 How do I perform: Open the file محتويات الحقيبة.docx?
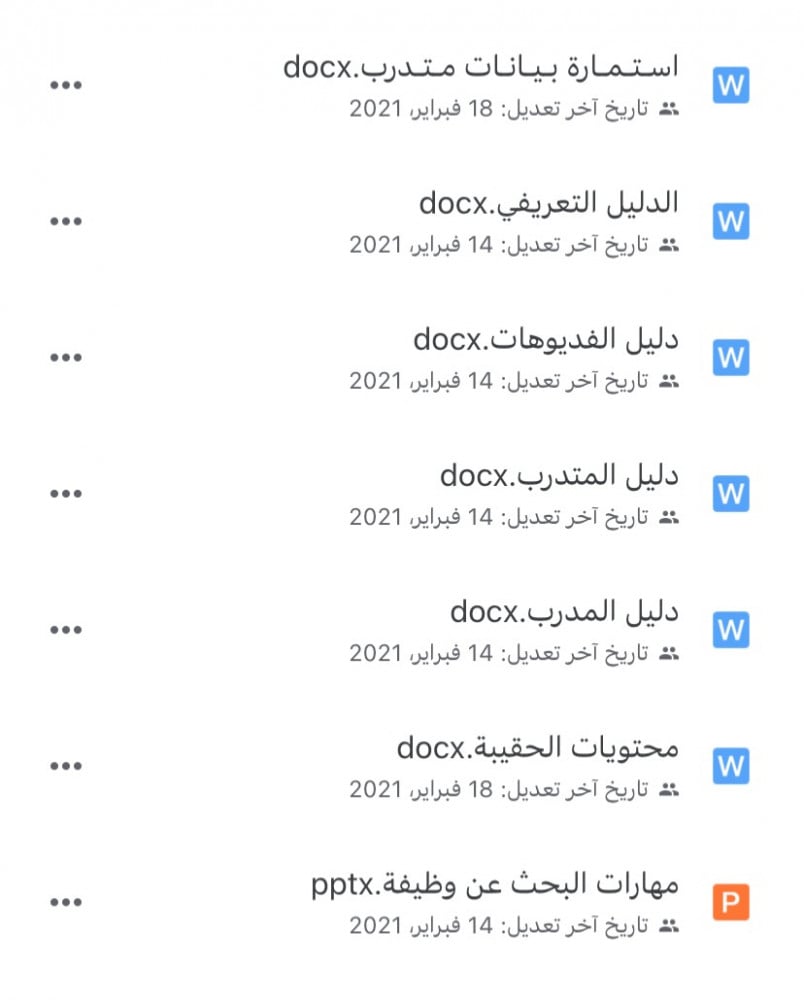[537, 748]
